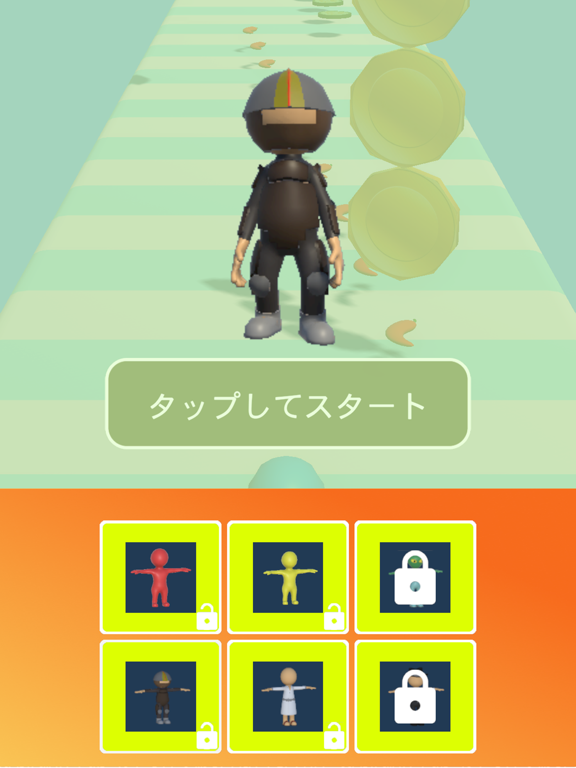Select the red character skin
Viewport: 576px width, 768px height.
[x=161, y=577]
